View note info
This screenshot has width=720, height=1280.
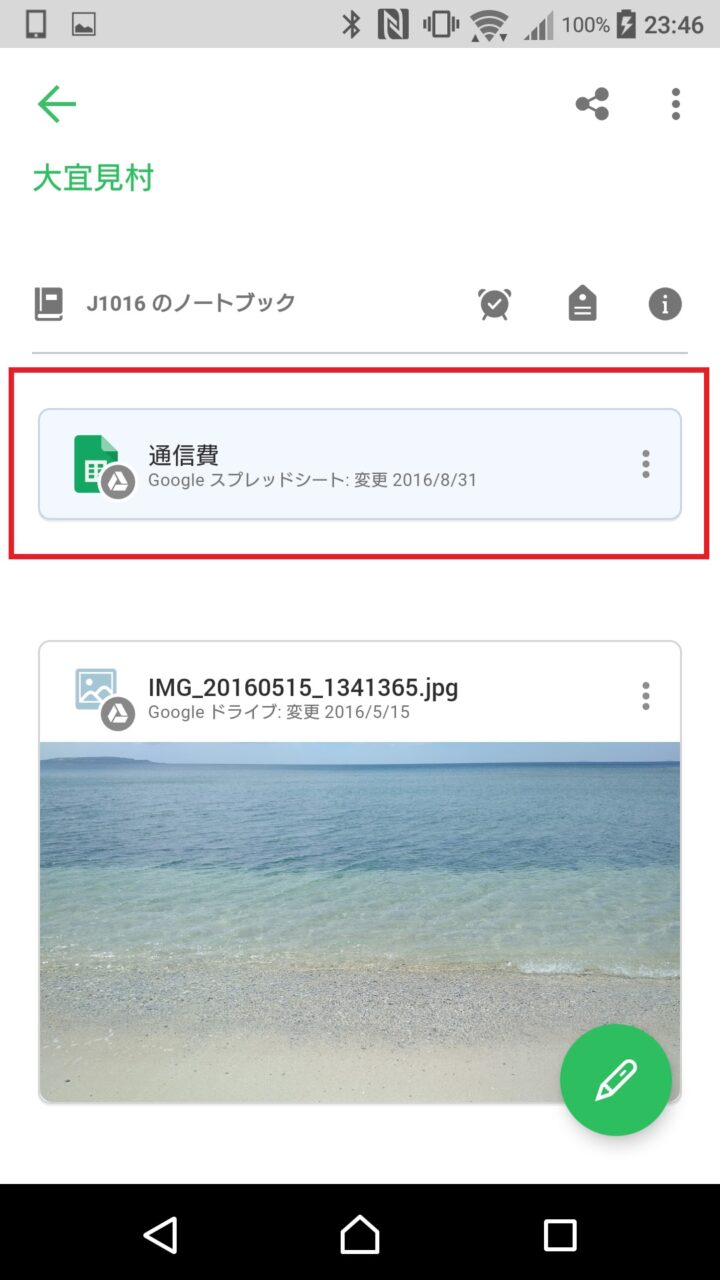pos(665,304)
